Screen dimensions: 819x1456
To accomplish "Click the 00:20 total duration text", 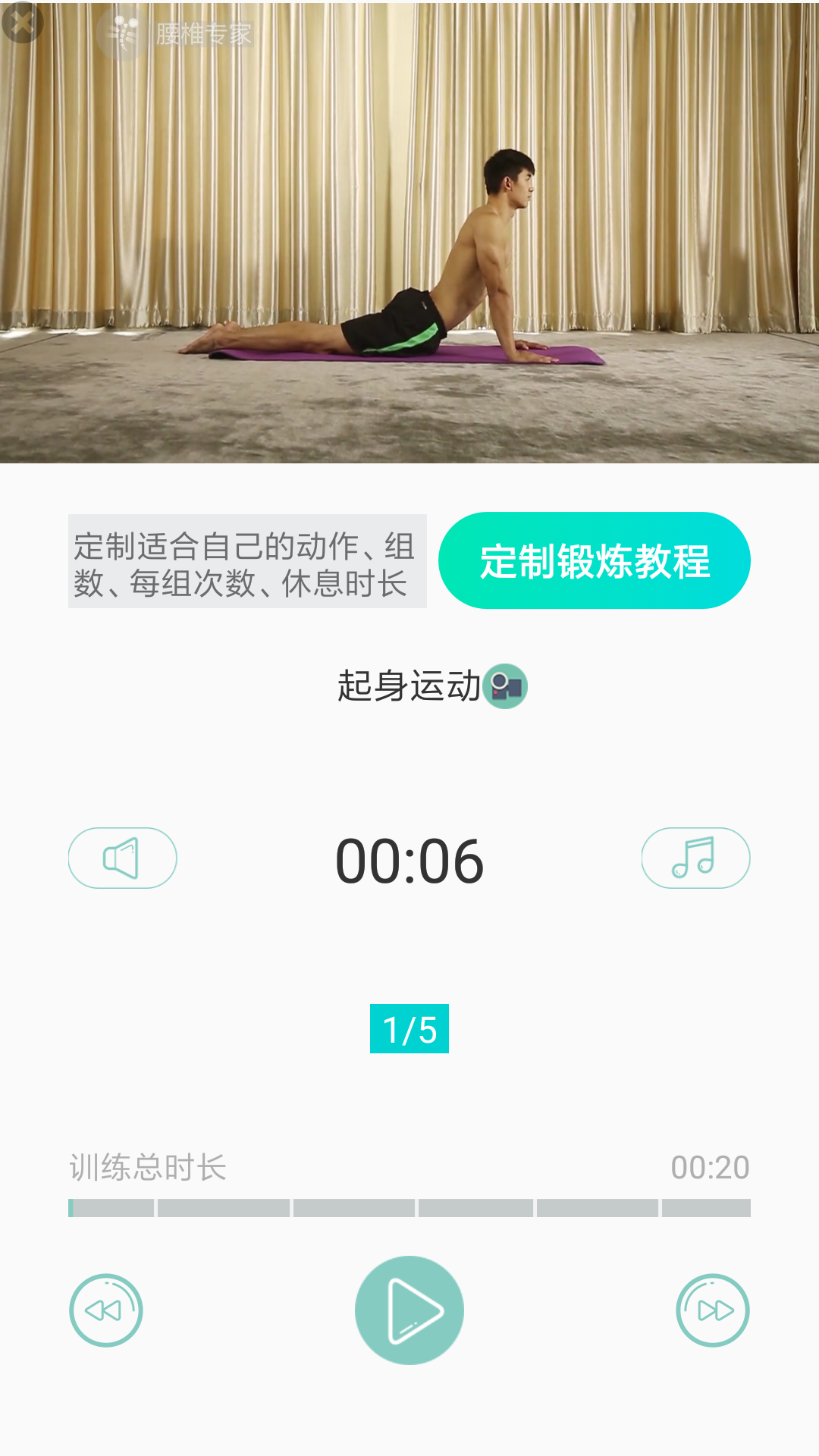I will point(711,1168).
